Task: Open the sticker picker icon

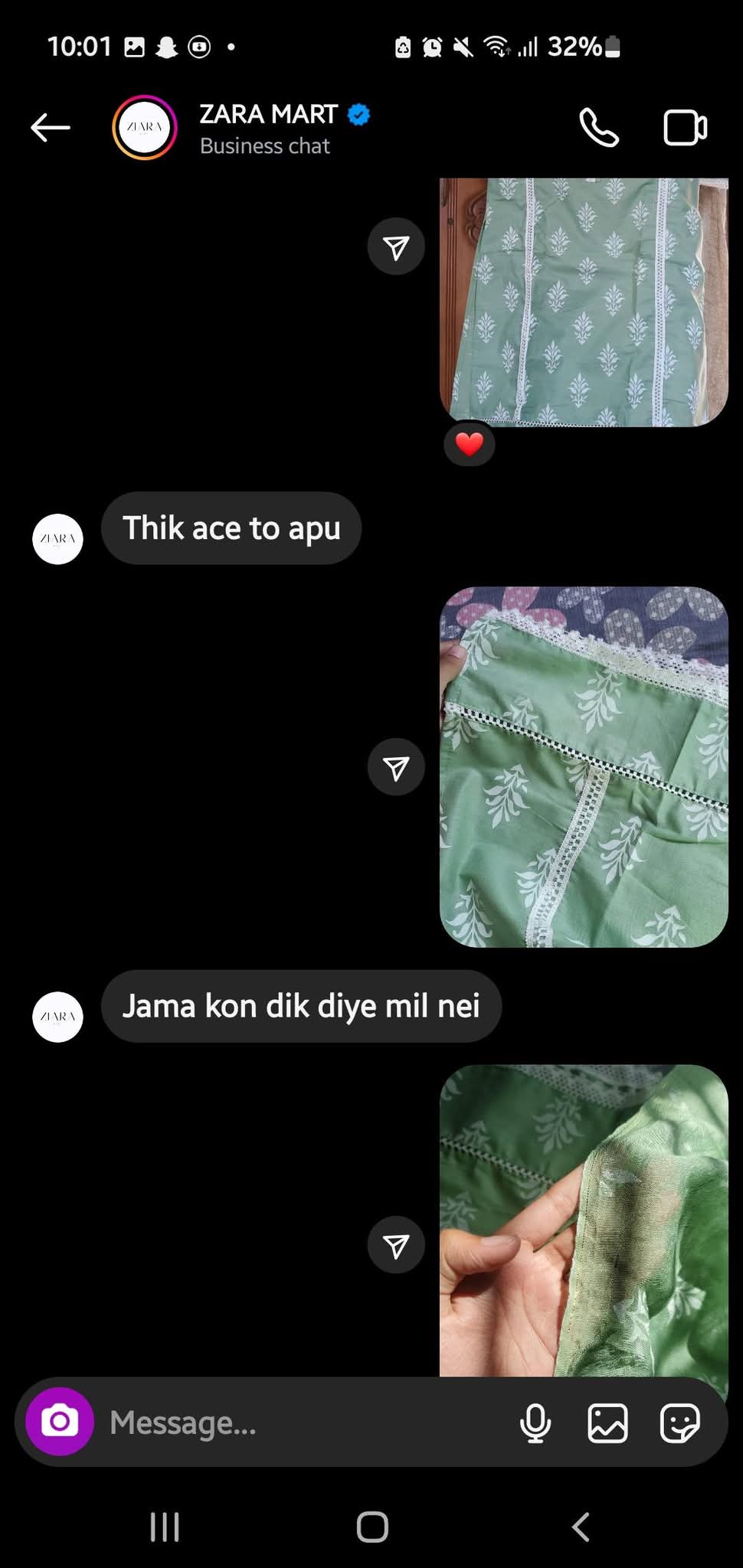Action: [x=679, y=1423]
